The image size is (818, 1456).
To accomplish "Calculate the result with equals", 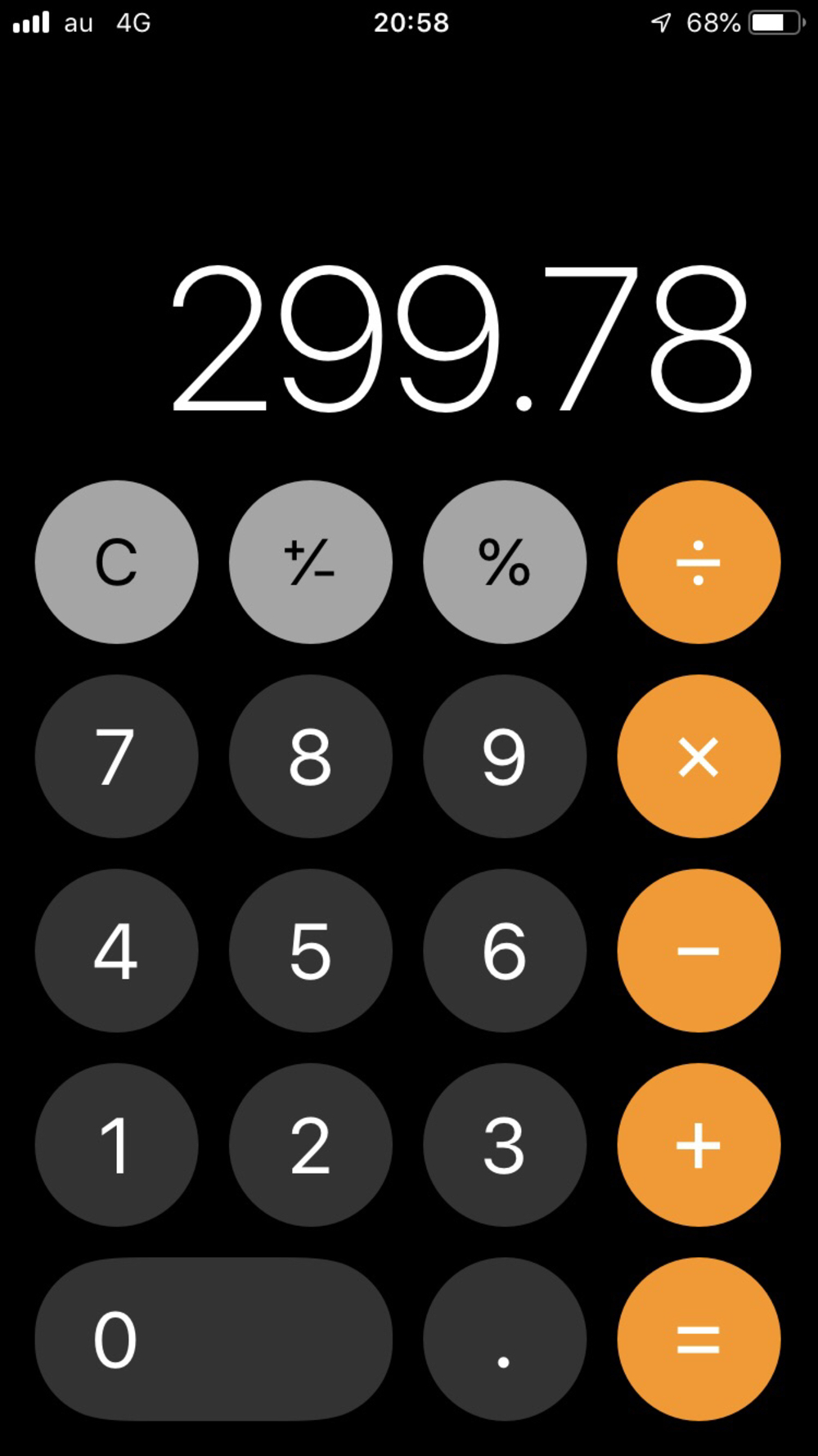I will coord(699,1339).
